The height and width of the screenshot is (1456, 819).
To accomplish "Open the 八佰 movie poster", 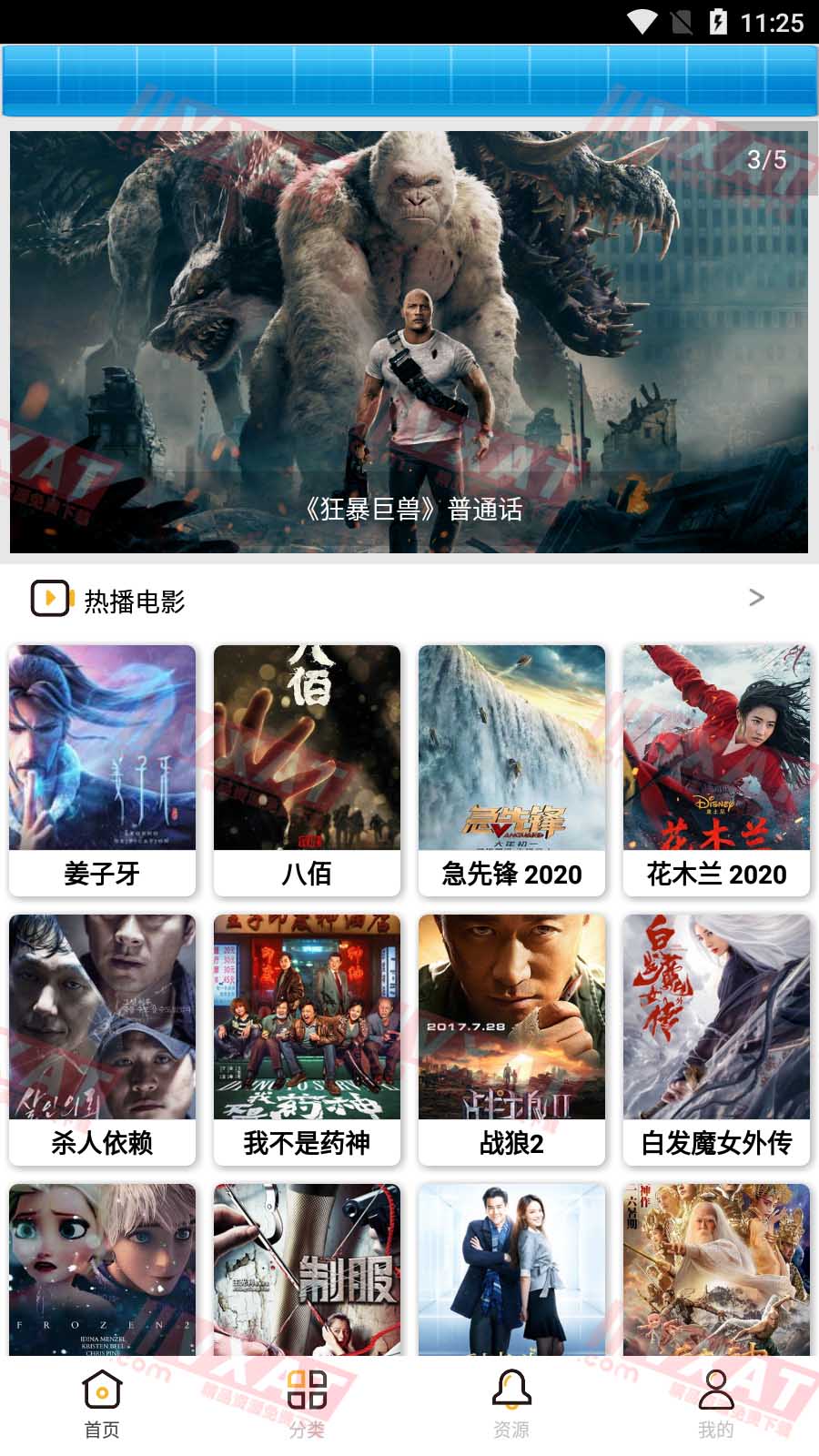I will point(307,748).
